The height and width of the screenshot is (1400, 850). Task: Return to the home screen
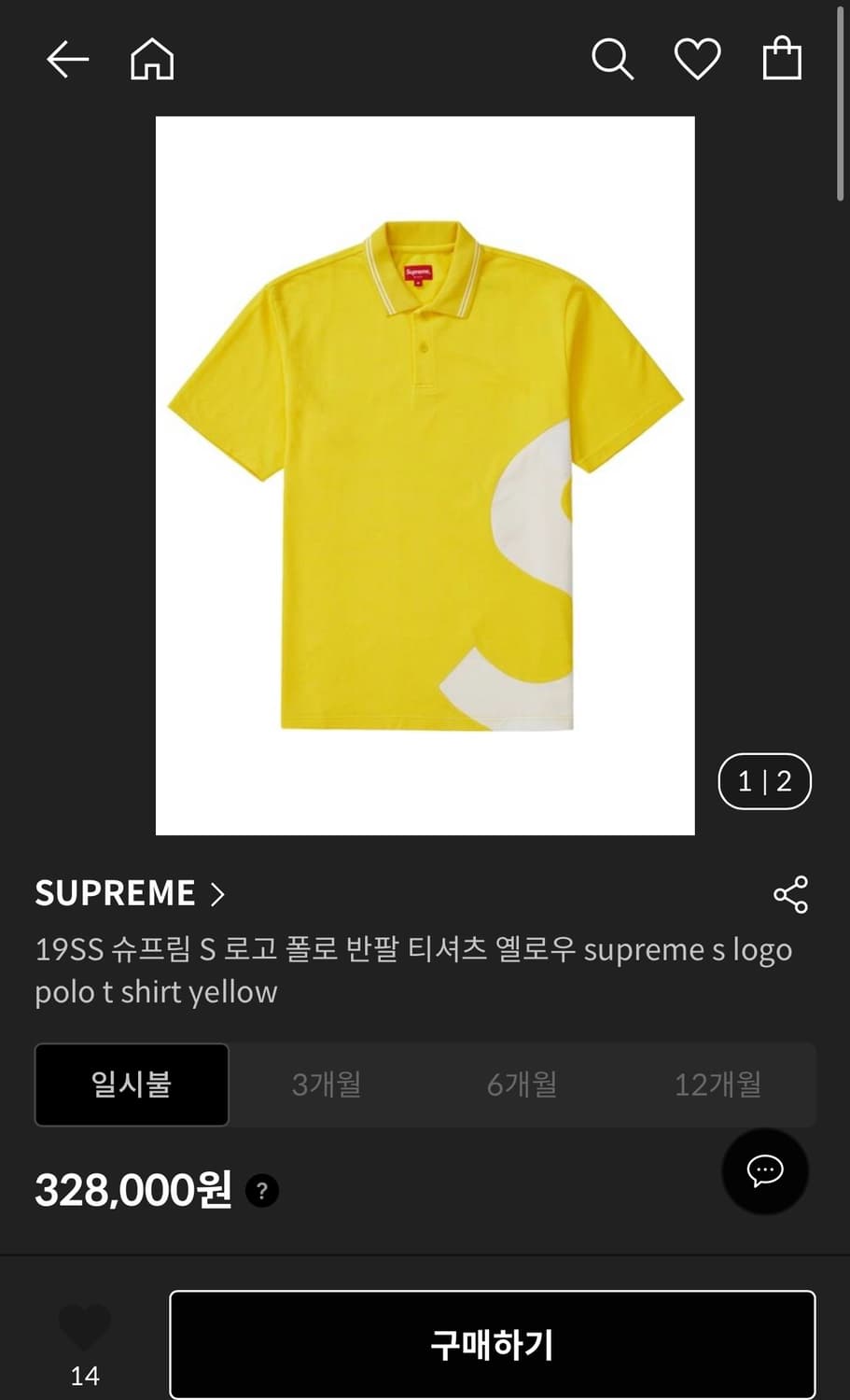click(151, 58)
